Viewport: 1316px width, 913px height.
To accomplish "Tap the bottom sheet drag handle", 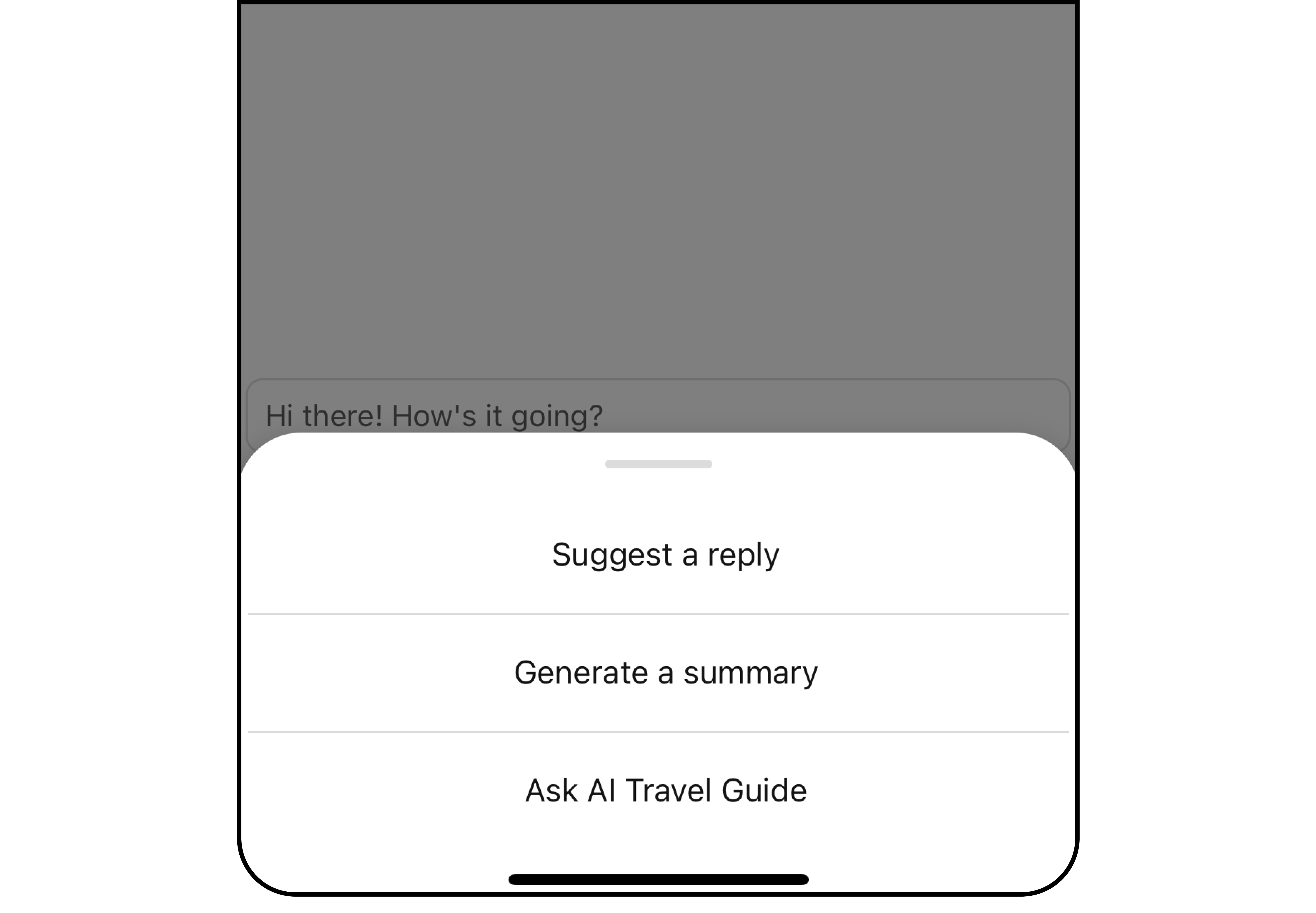I will [658, 464].
